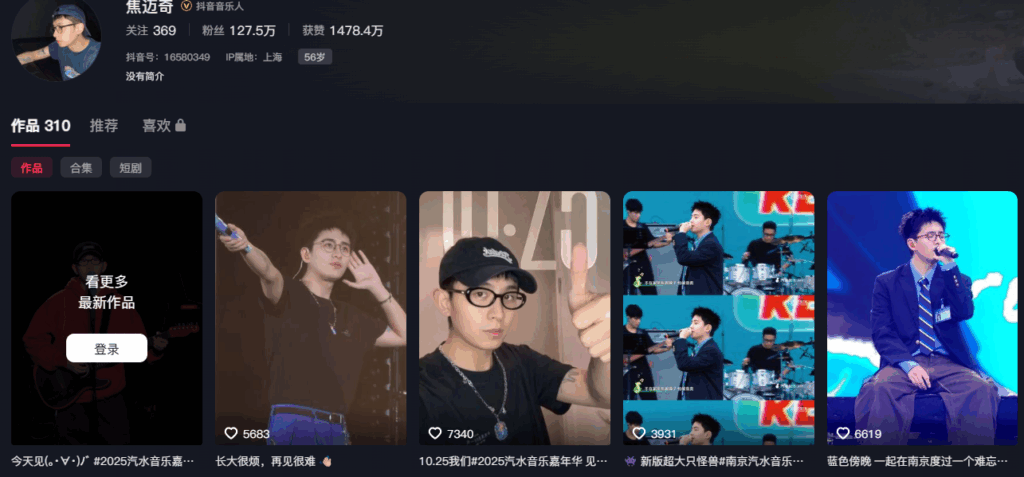
Task: View the 关注 369 list
Action: pos(151,31)
